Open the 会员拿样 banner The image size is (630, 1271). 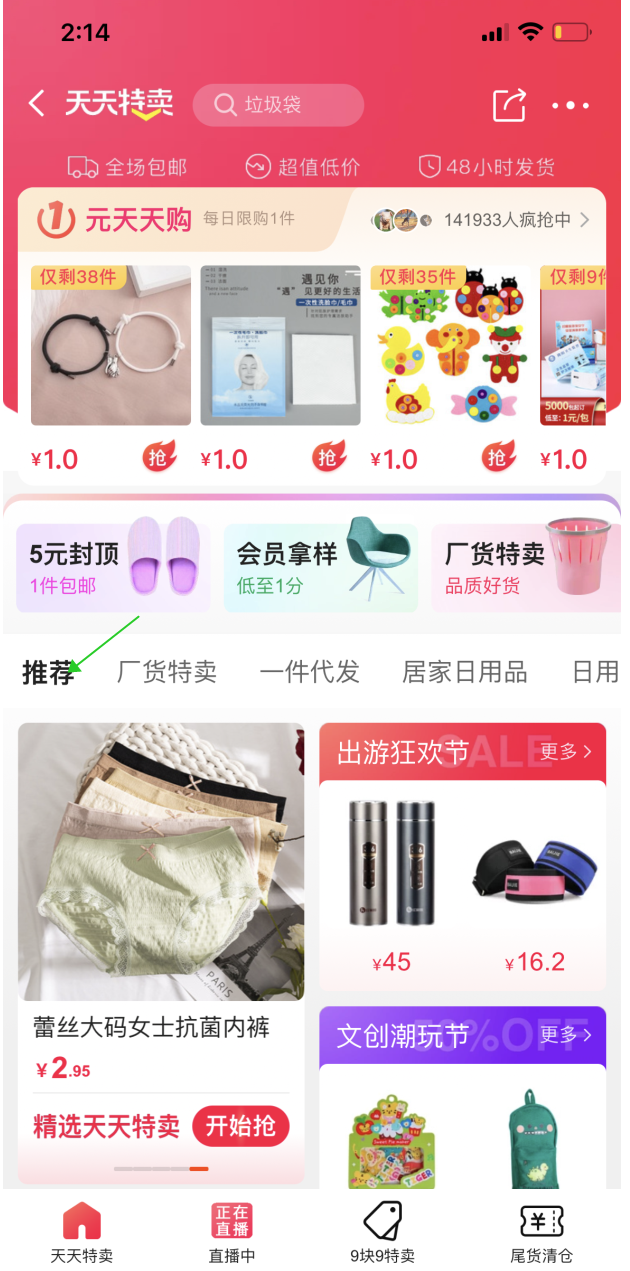coord(320,568)
